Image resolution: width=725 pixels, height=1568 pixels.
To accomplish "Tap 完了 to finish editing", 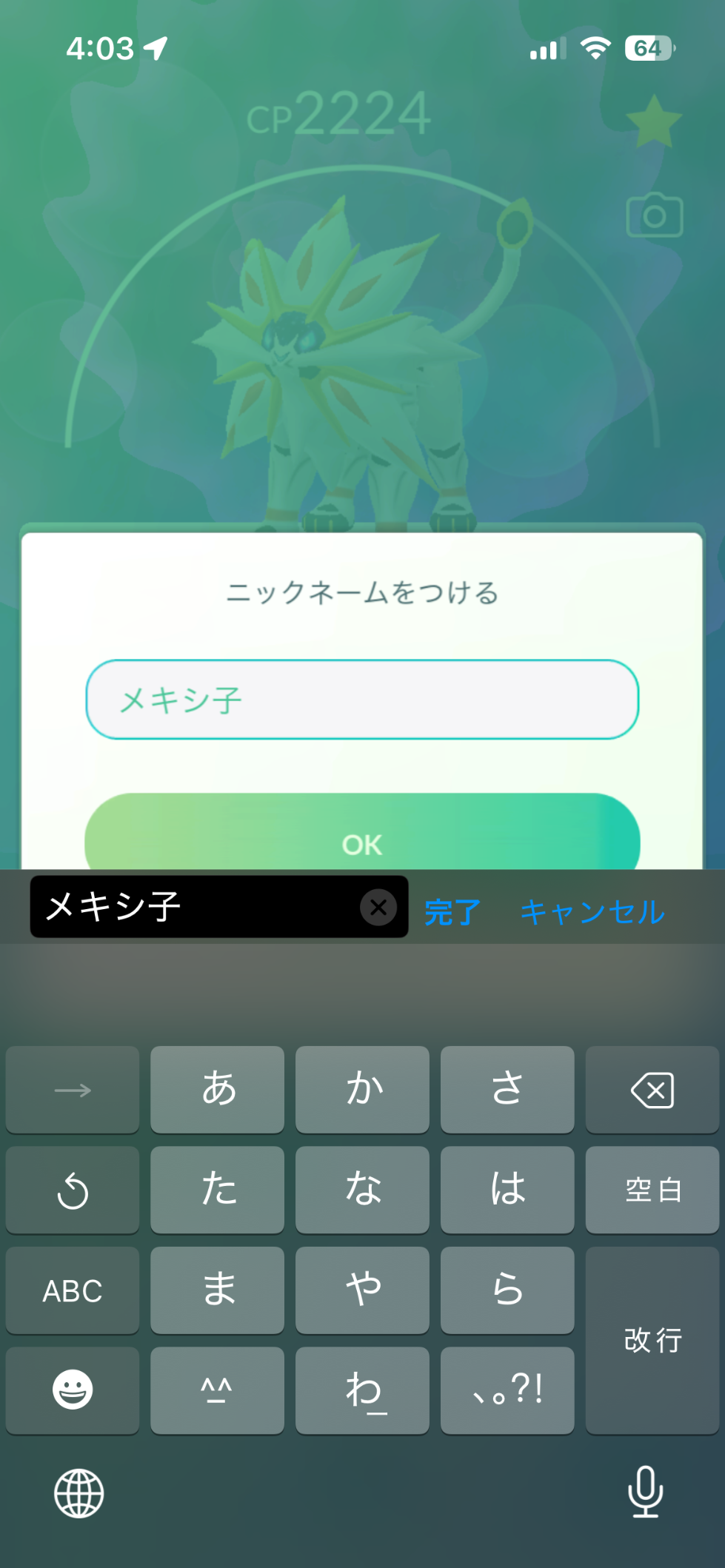I will click(452, 911).
